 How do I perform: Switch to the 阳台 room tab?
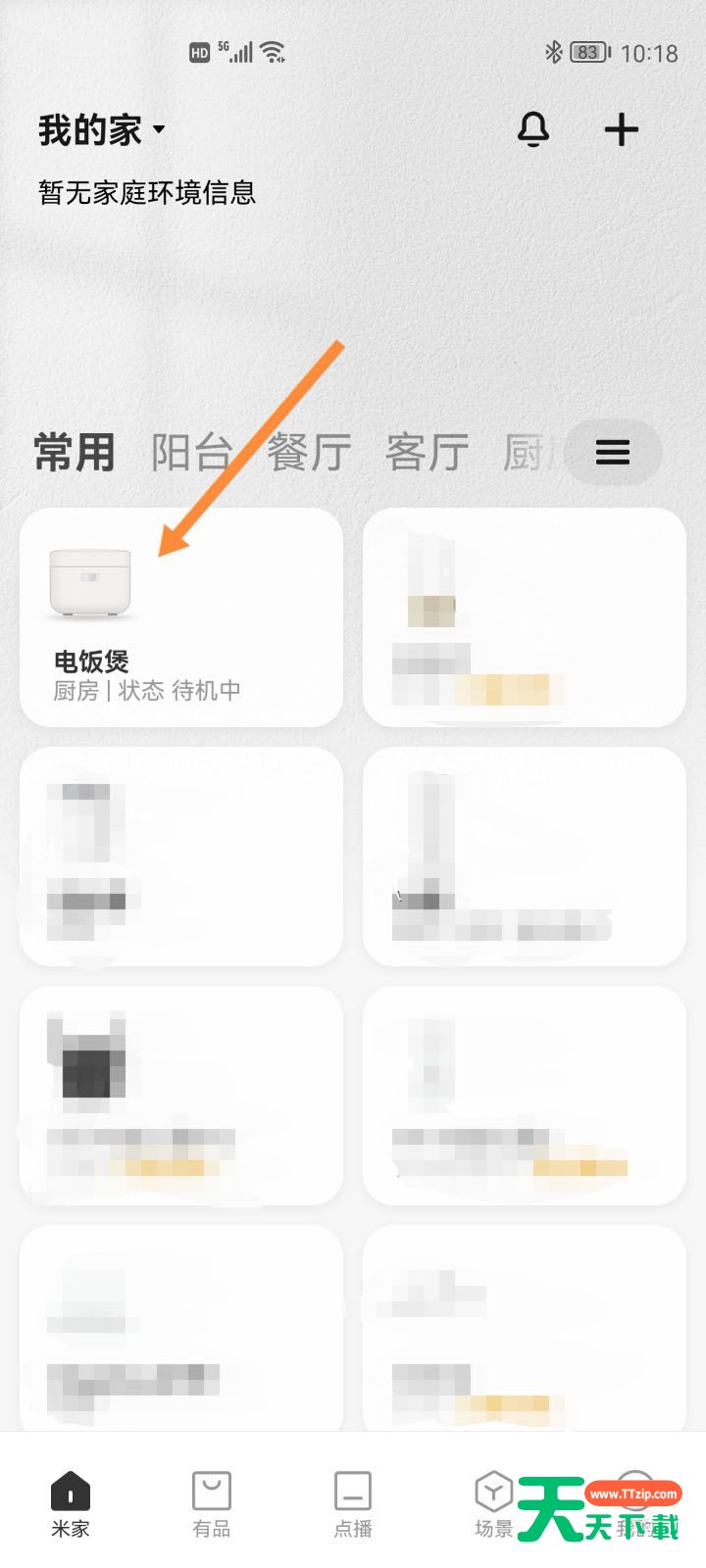[191, 453]
